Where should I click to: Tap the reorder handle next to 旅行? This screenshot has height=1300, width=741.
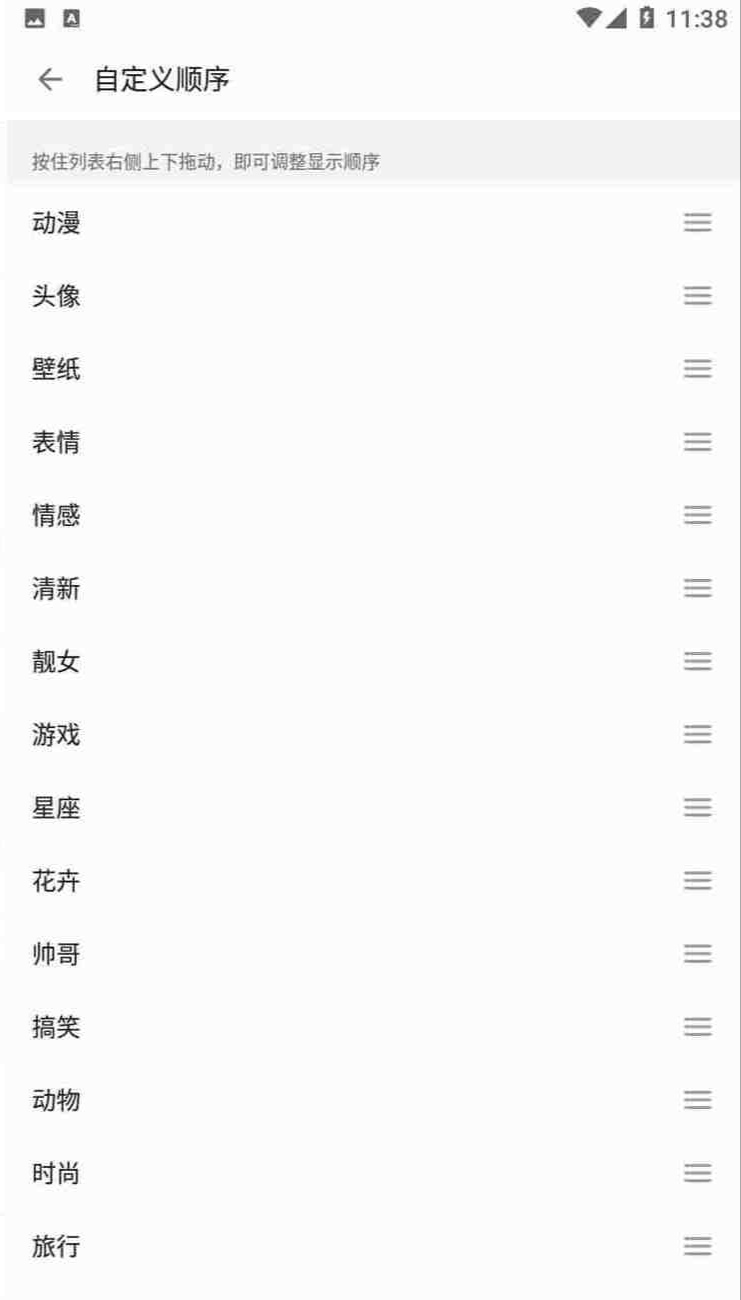pos(697,1246)
